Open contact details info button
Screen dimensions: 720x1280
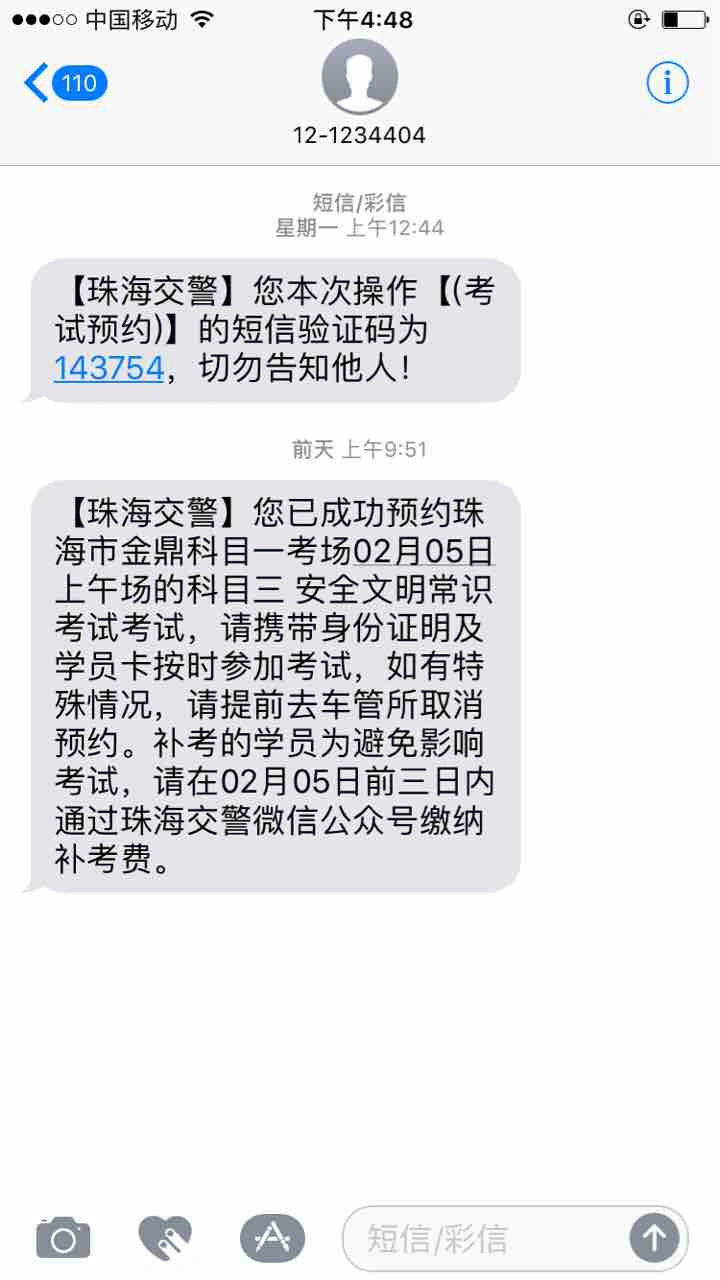[x=667, y=82]
